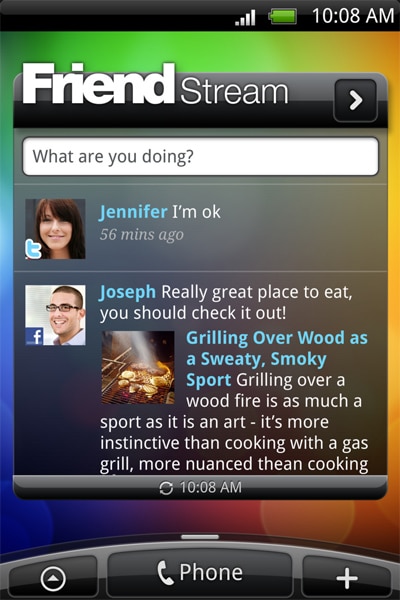Tap the "What are you doing?" field

pyautogui.click(x=200, y=157)
